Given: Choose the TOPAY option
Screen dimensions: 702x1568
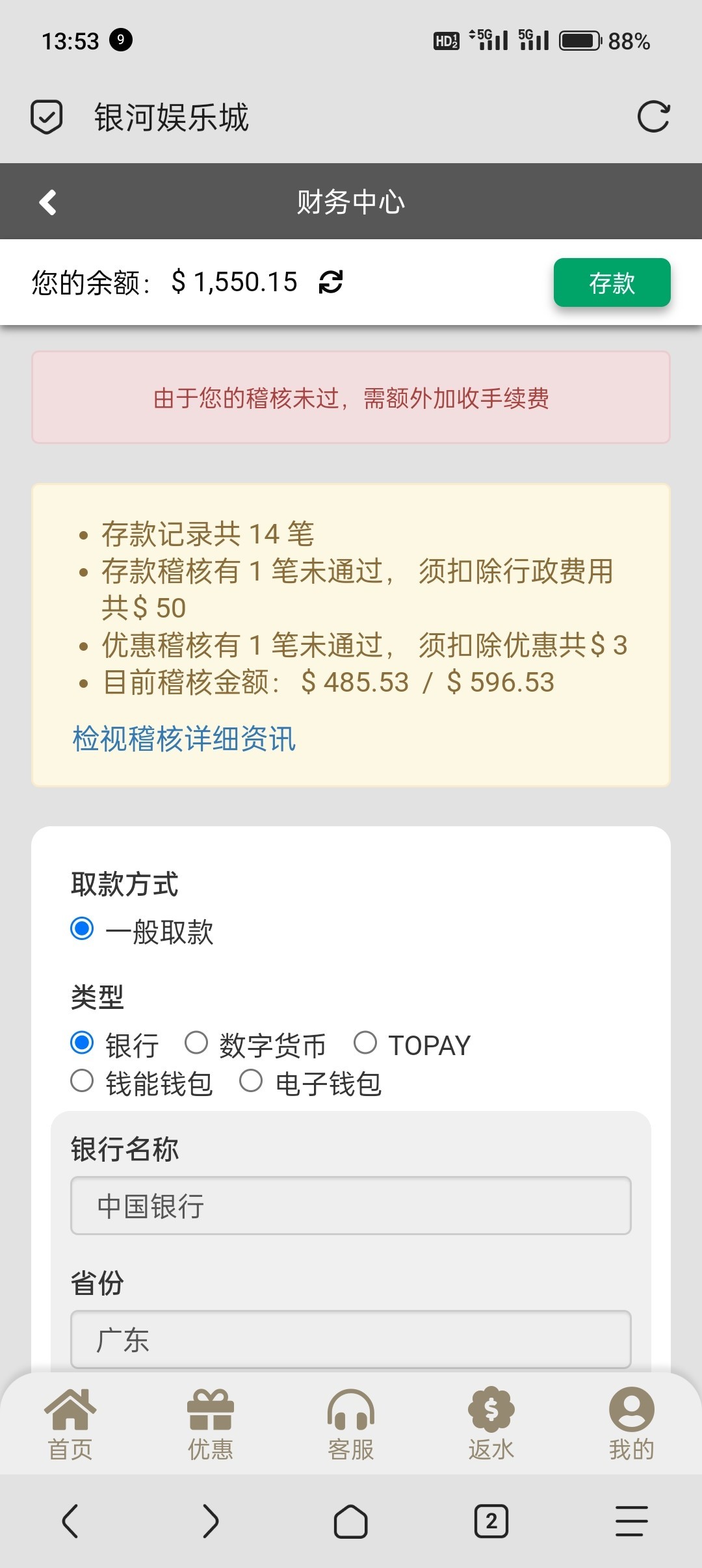Looking at the screenshot, I should [365, 1043].
